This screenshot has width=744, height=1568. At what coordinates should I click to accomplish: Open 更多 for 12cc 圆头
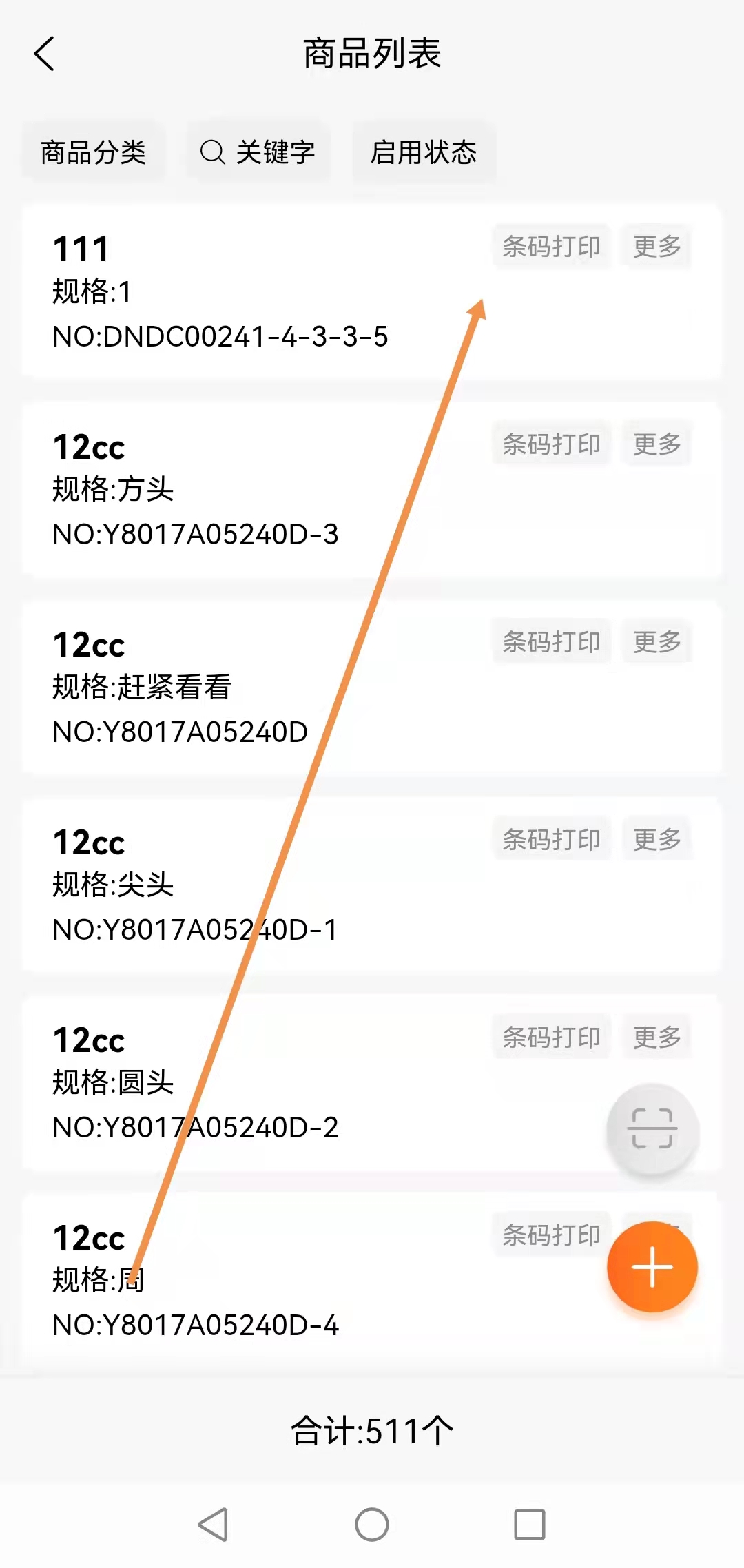657,1037
